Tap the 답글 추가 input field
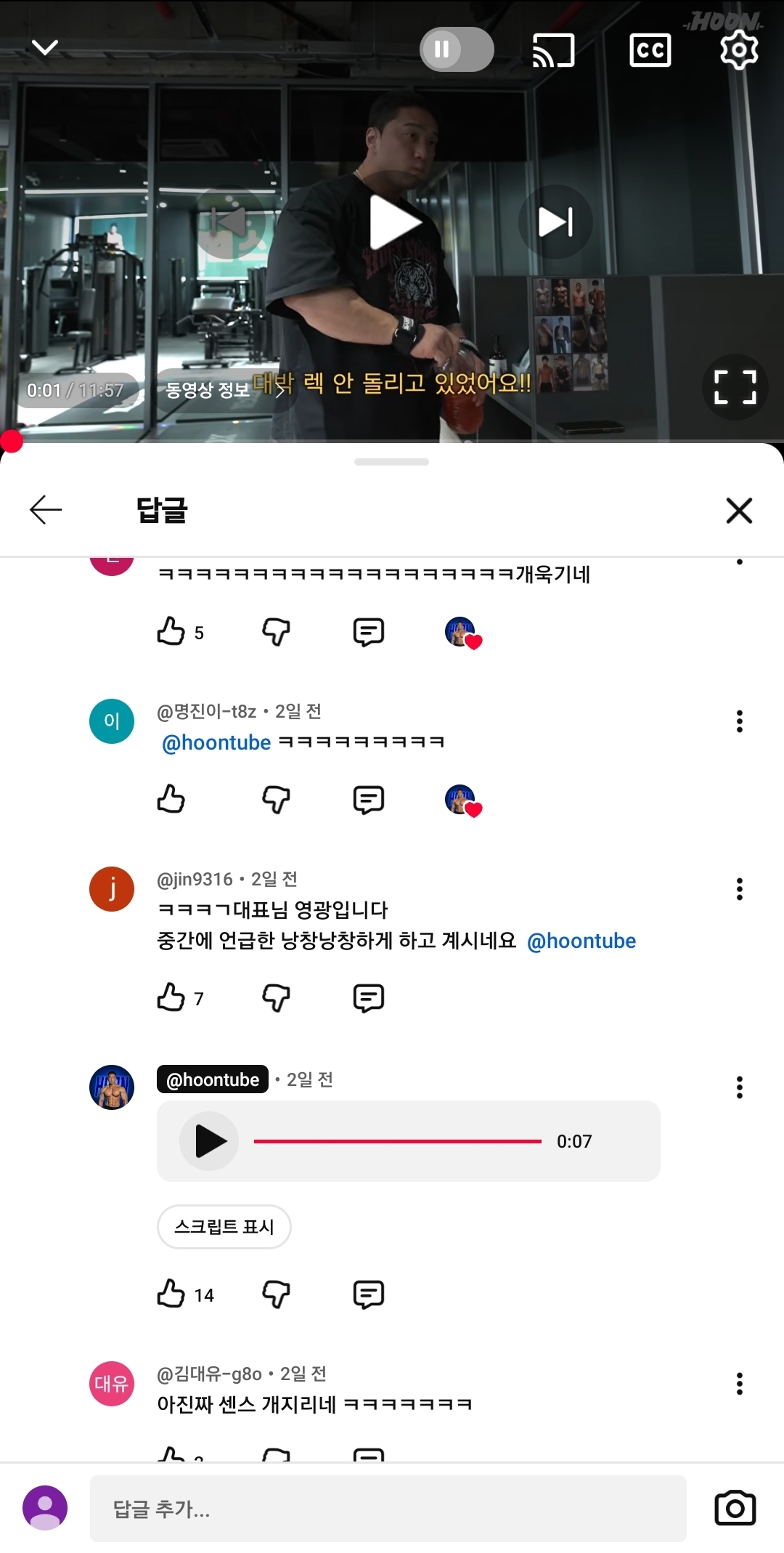The image size is (784, 1553). tap(388, 1509)
